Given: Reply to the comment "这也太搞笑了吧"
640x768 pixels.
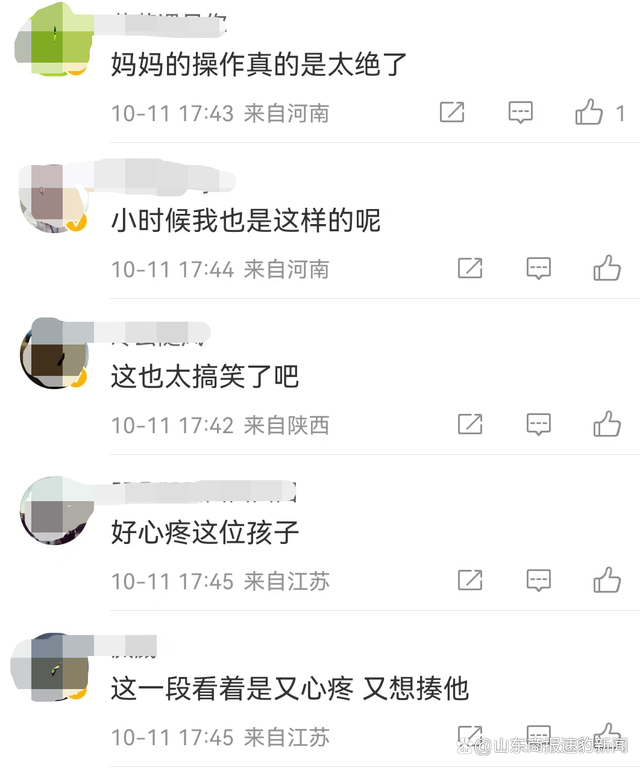Looking at the screenshot, I should point(539,424).
